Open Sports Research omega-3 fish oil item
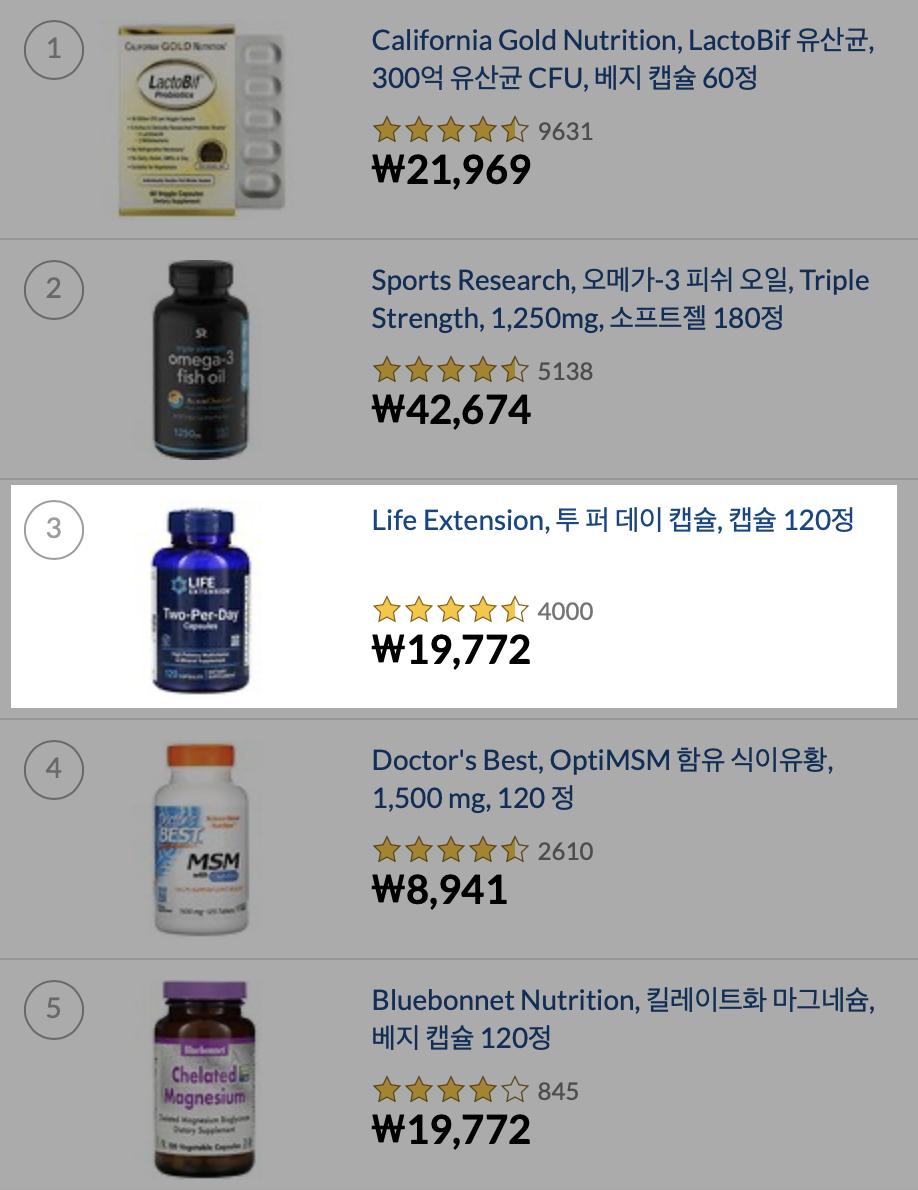The height and width of the screenshot is (1190, 918). point(620,299)
